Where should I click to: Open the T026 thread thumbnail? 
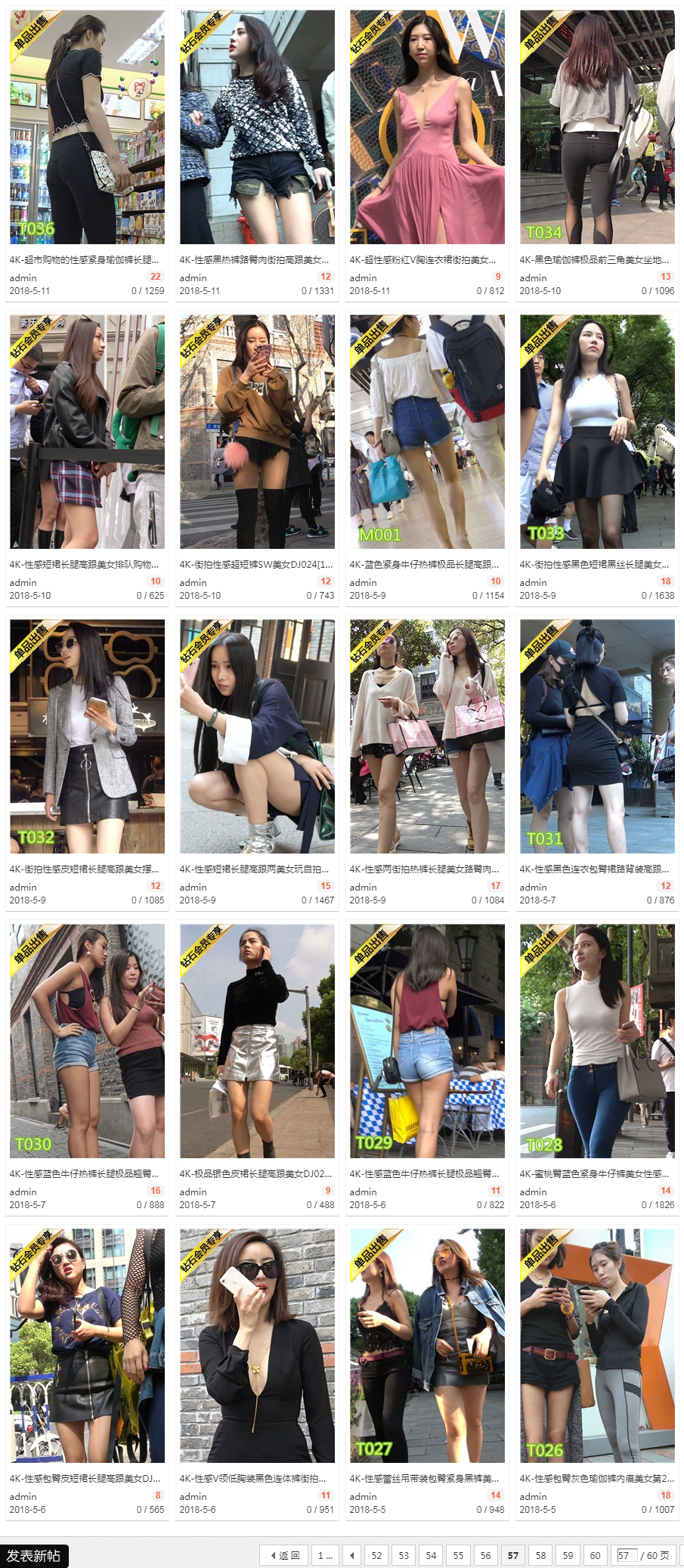(x=597, y=1346)
